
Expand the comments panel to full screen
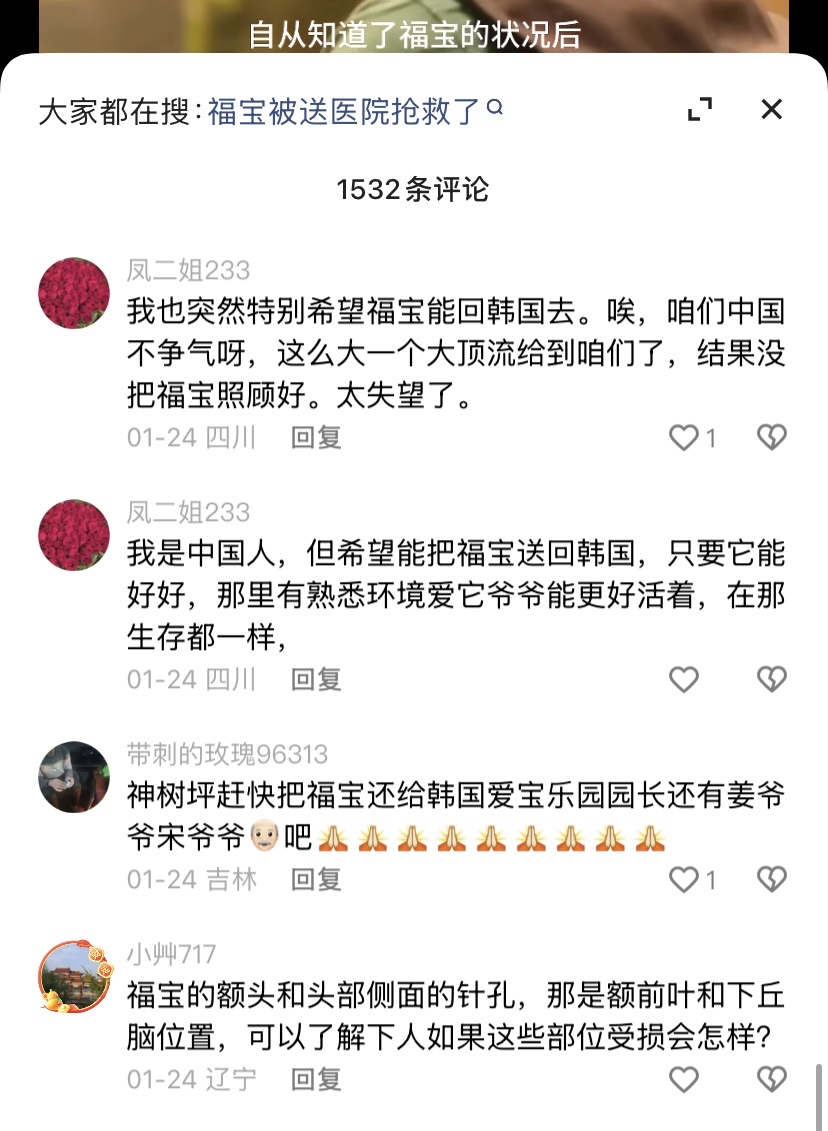coord(700,110)
